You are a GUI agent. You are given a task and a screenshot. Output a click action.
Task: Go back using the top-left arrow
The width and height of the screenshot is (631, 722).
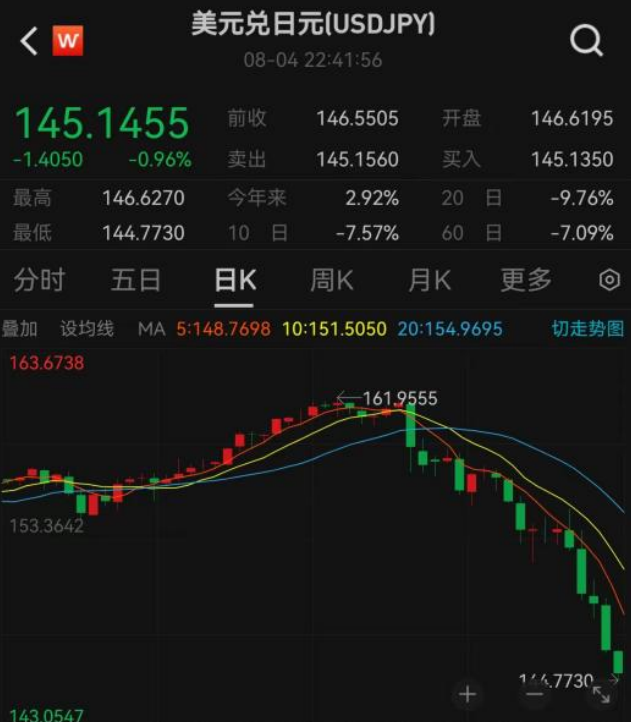pyautogui.click(x=28, y=41)
